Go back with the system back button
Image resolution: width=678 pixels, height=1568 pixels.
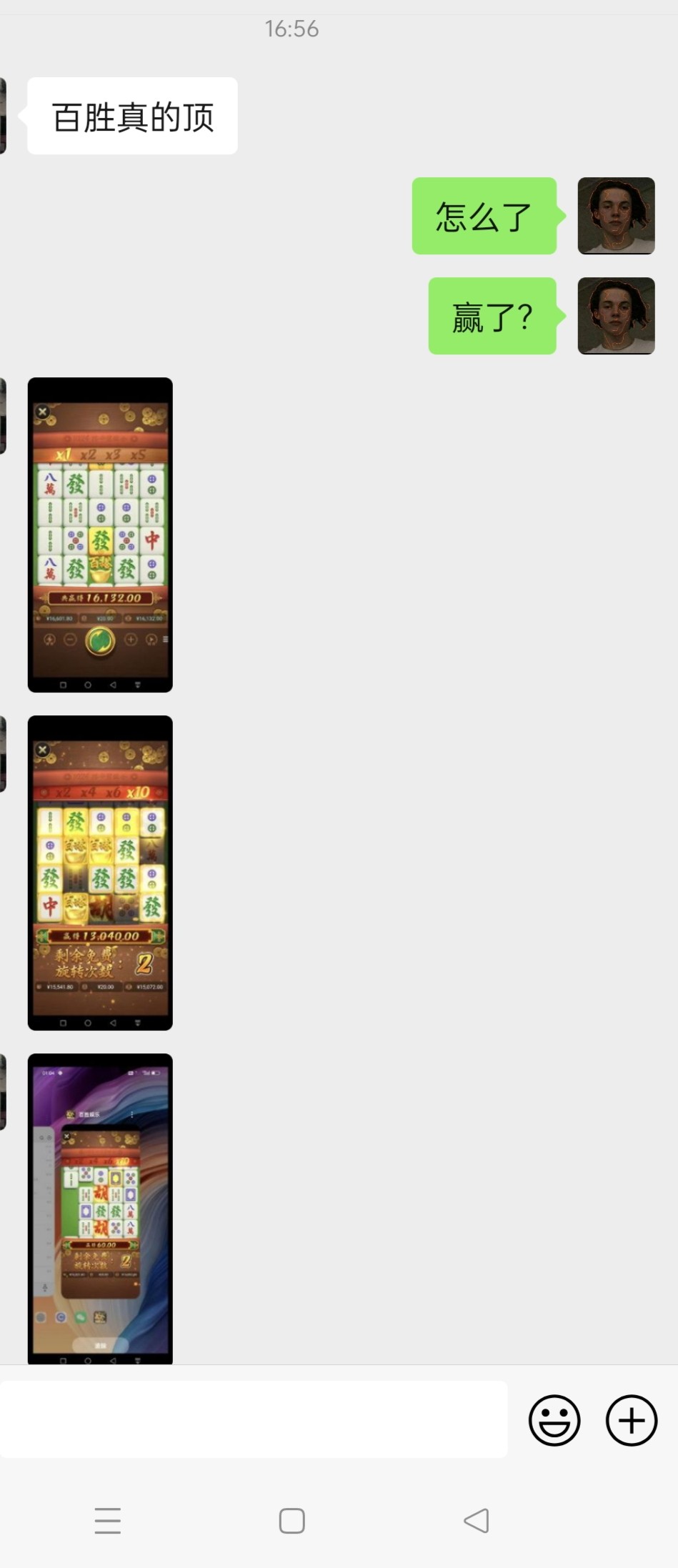[x=476, y=1520]
